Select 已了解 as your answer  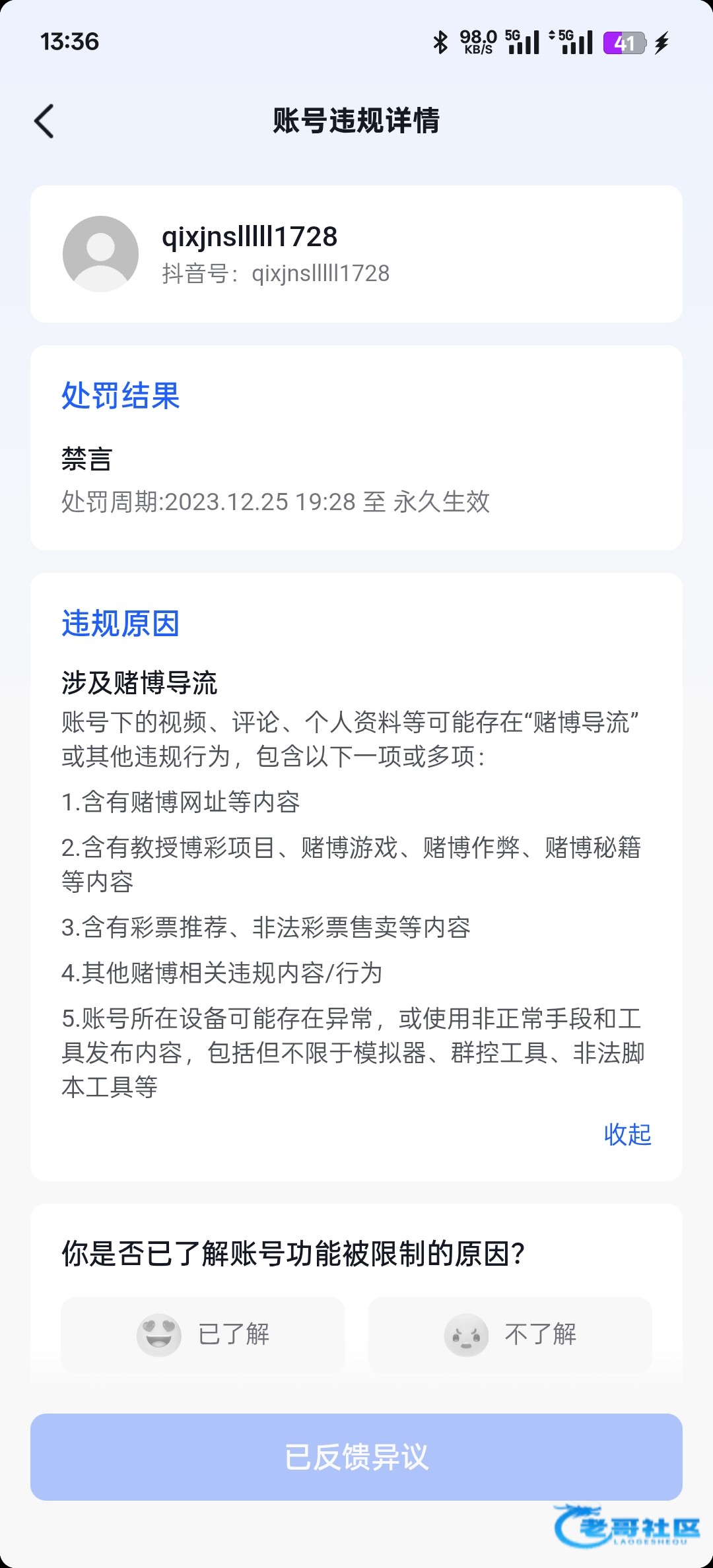(x=203, y=1334)
